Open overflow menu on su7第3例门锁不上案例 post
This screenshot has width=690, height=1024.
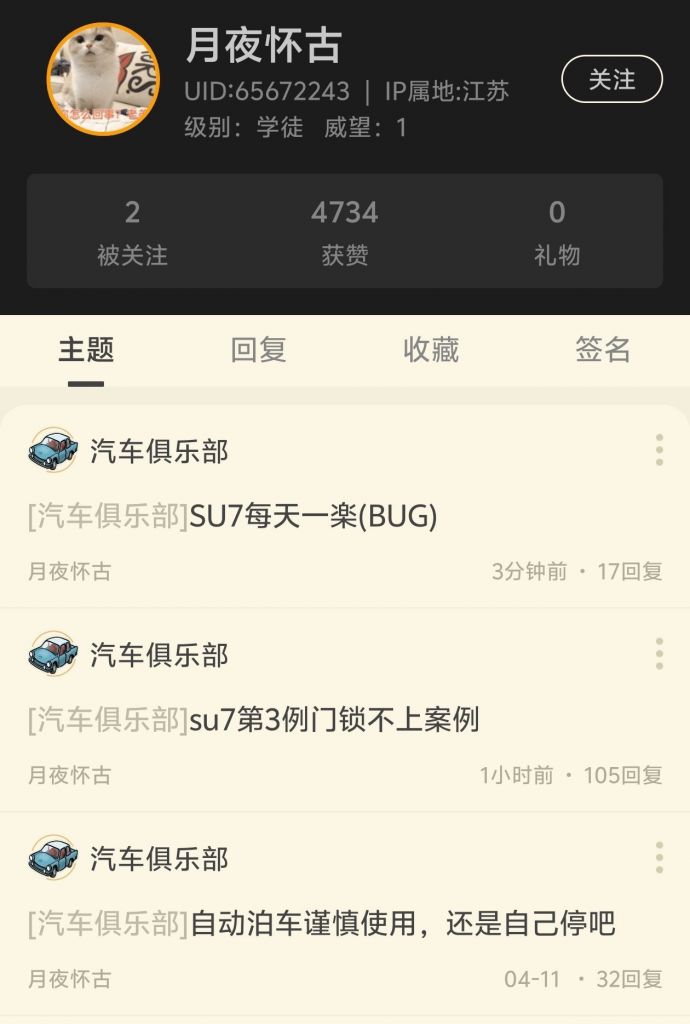point(659,654)
